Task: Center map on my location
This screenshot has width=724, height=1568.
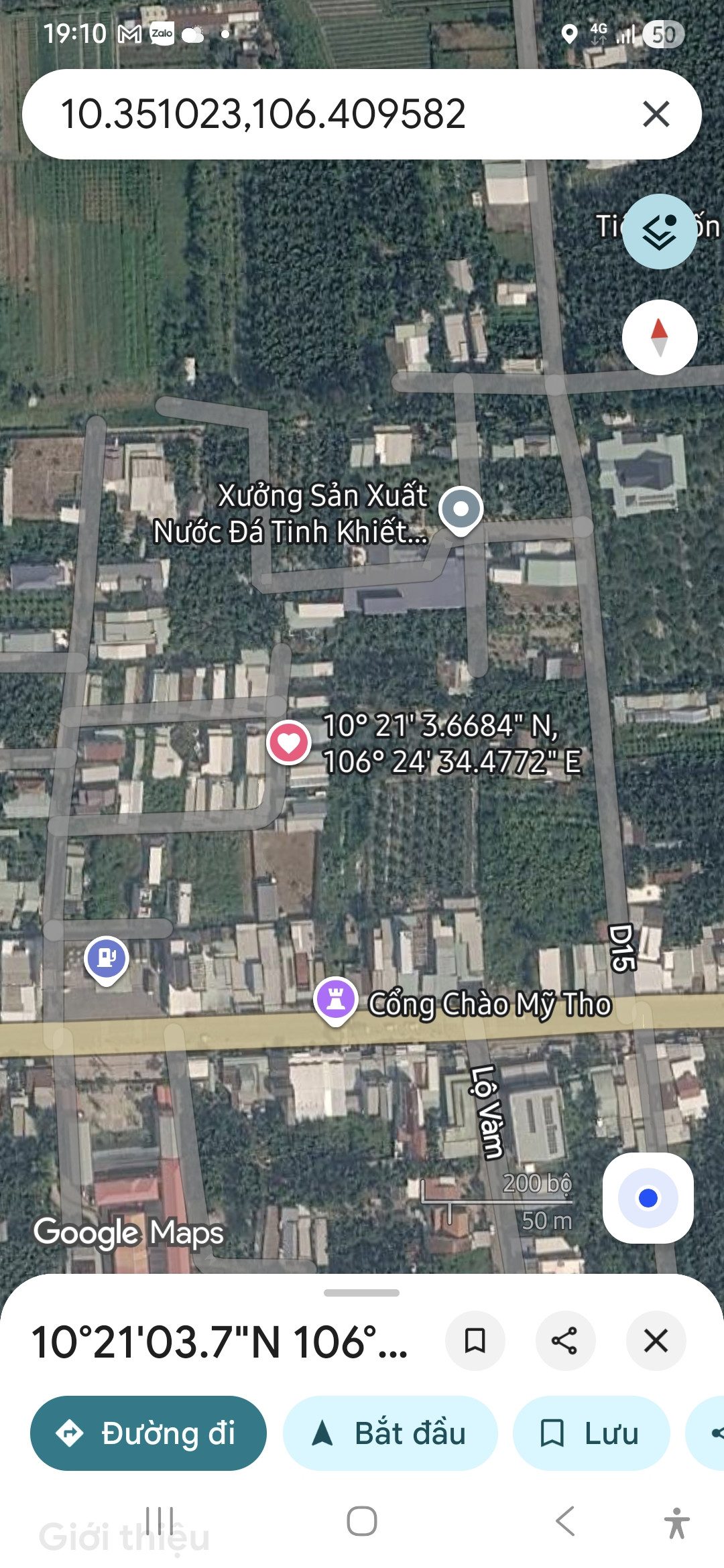Action: (x=648, y=1197)
